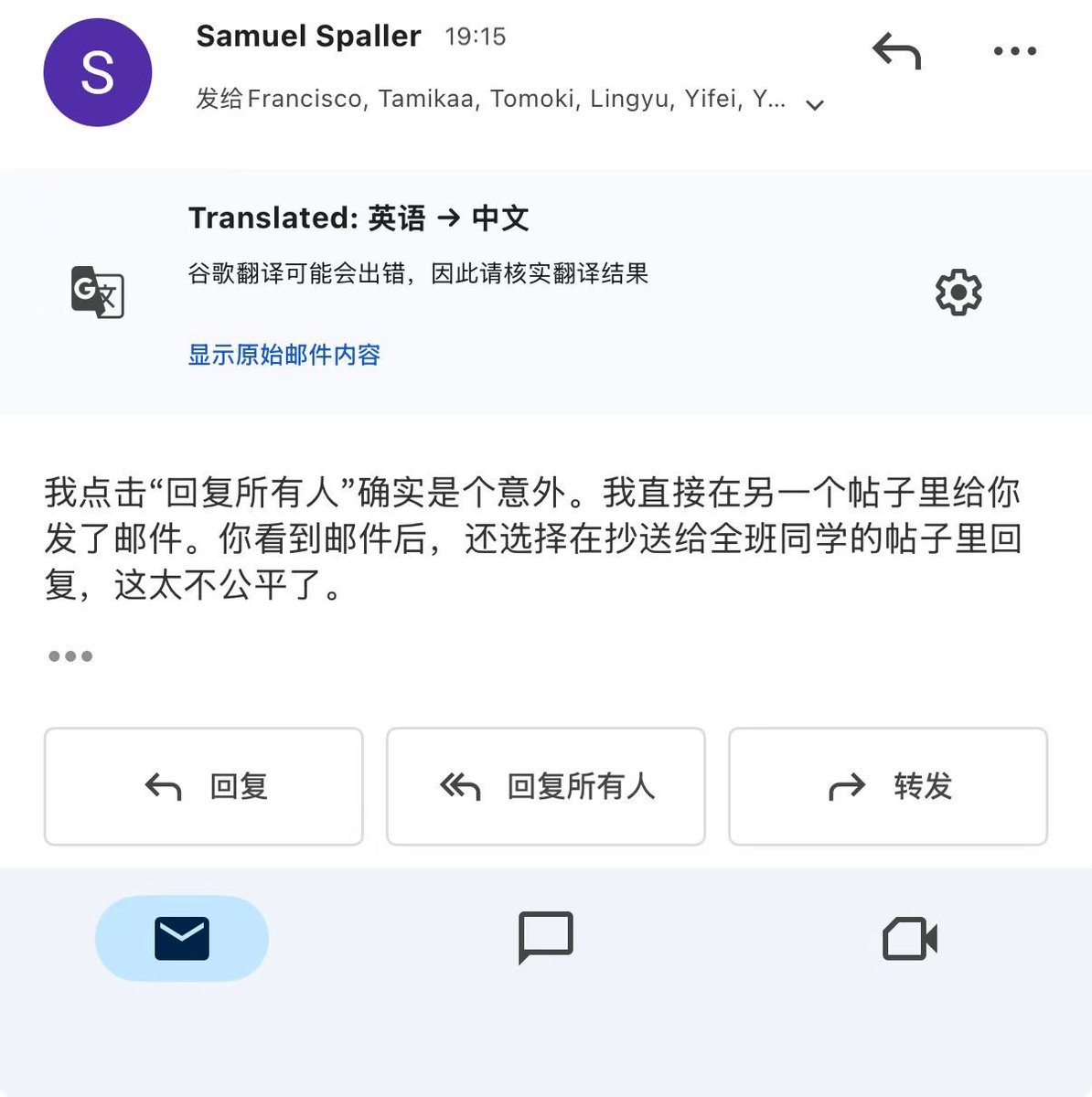Tap the reply arrow icon beside the sender
Screen dimensions: 1092x1097
point(896,52)
